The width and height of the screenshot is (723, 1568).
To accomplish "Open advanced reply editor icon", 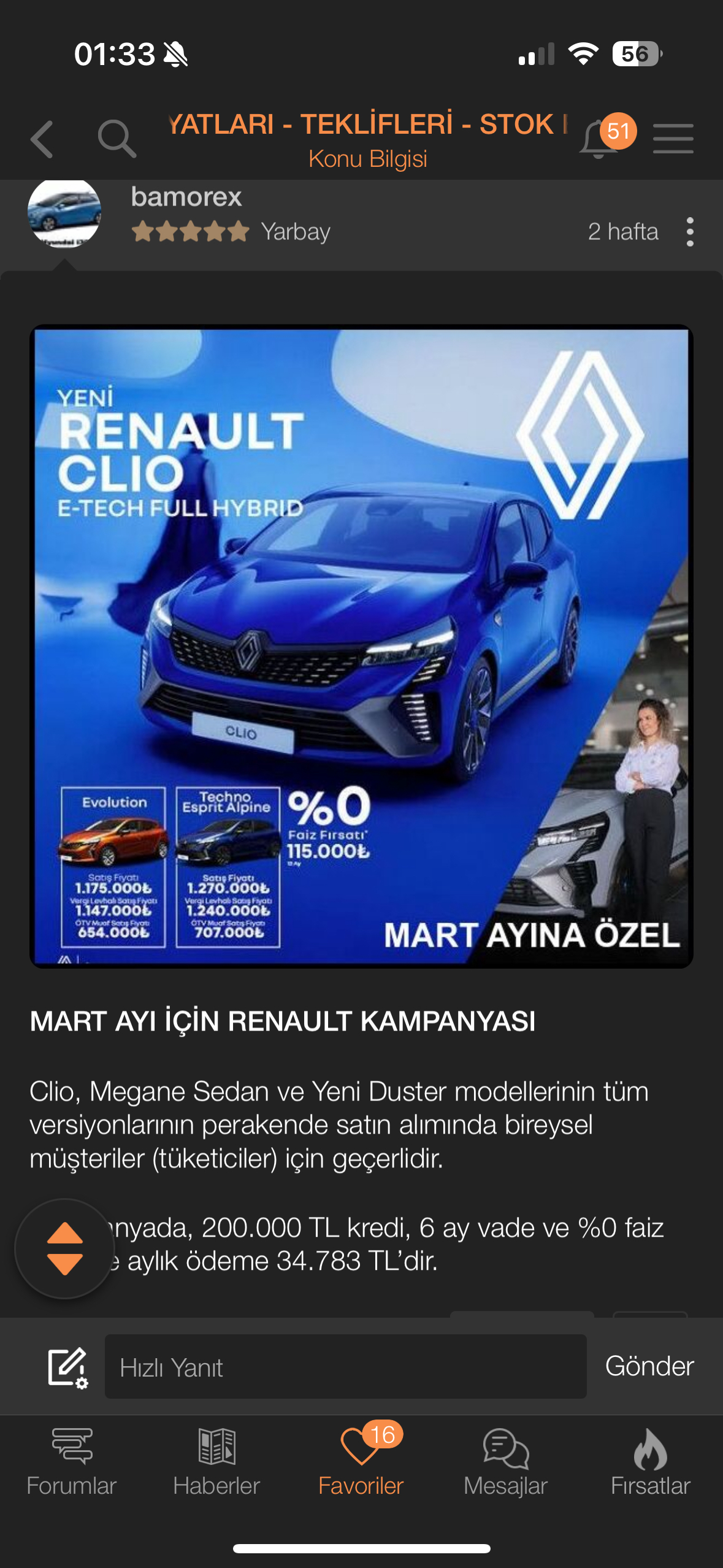I will pos(67,1367).
